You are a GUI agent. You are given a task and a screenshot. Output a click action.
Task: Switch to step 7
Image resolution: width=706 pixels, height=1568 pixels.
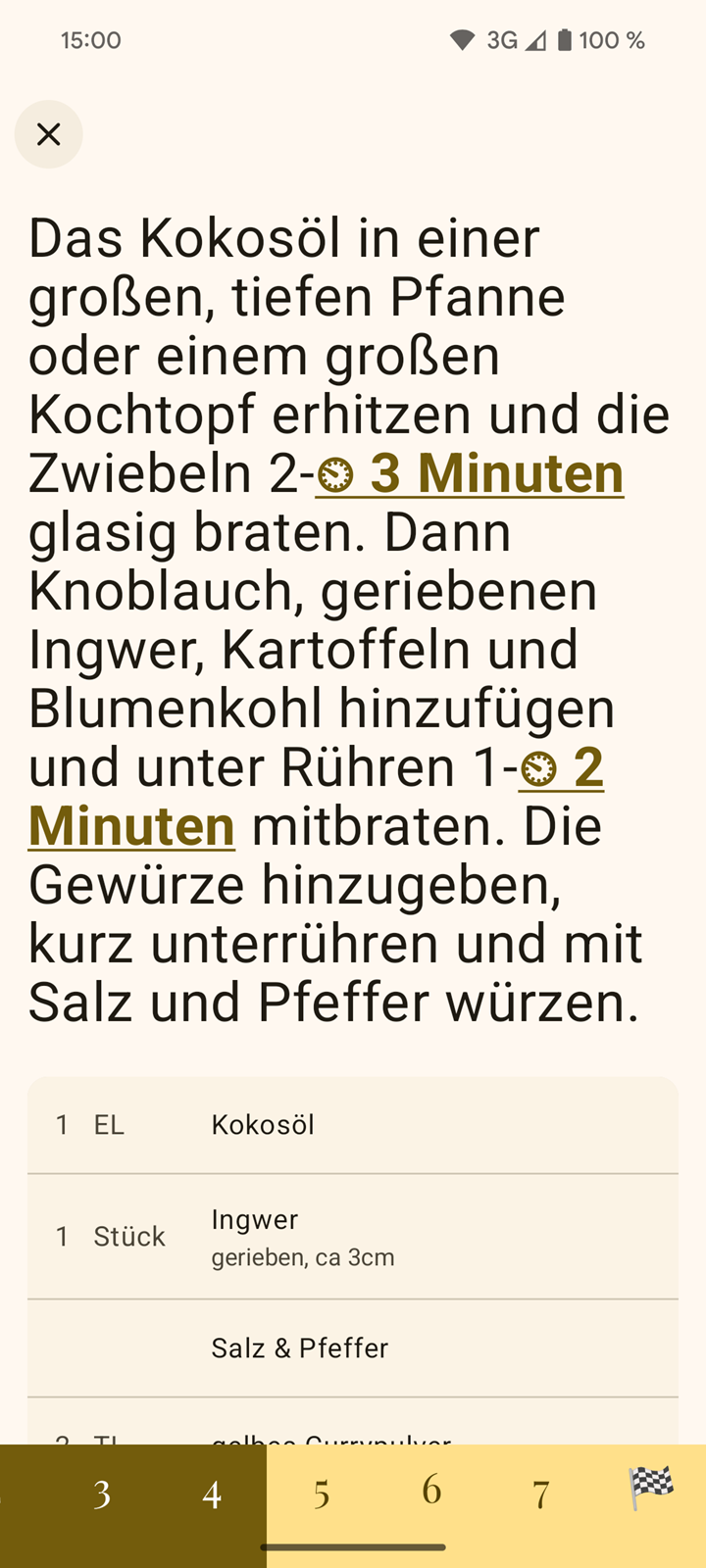click(x=541, y=1494)
